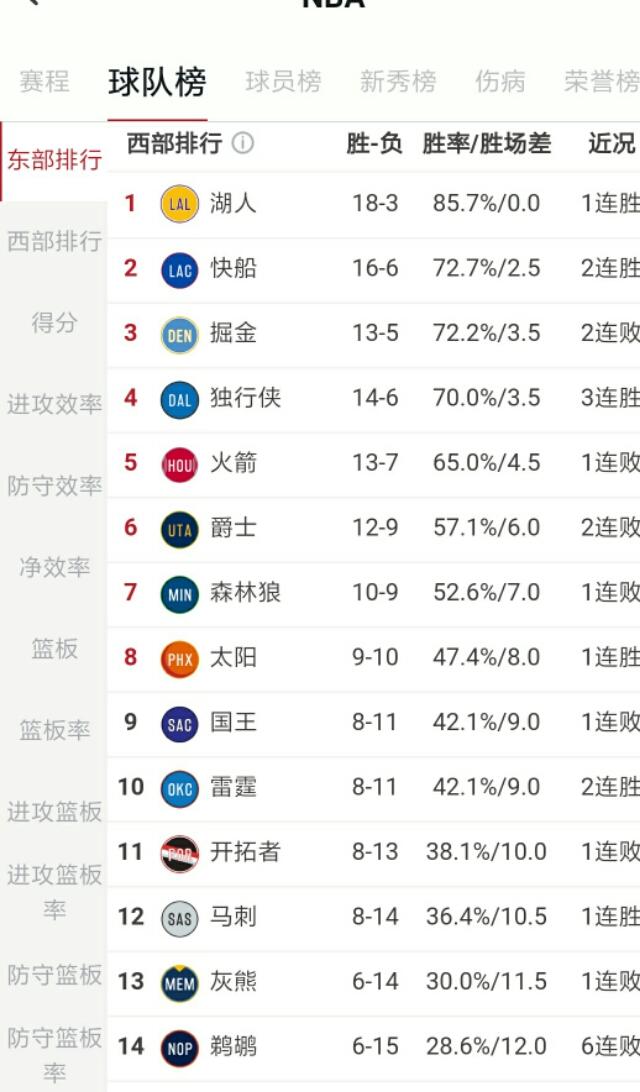640x1092 pixels.
Task: Show the 得分 ranking
Action: [54, 323]
